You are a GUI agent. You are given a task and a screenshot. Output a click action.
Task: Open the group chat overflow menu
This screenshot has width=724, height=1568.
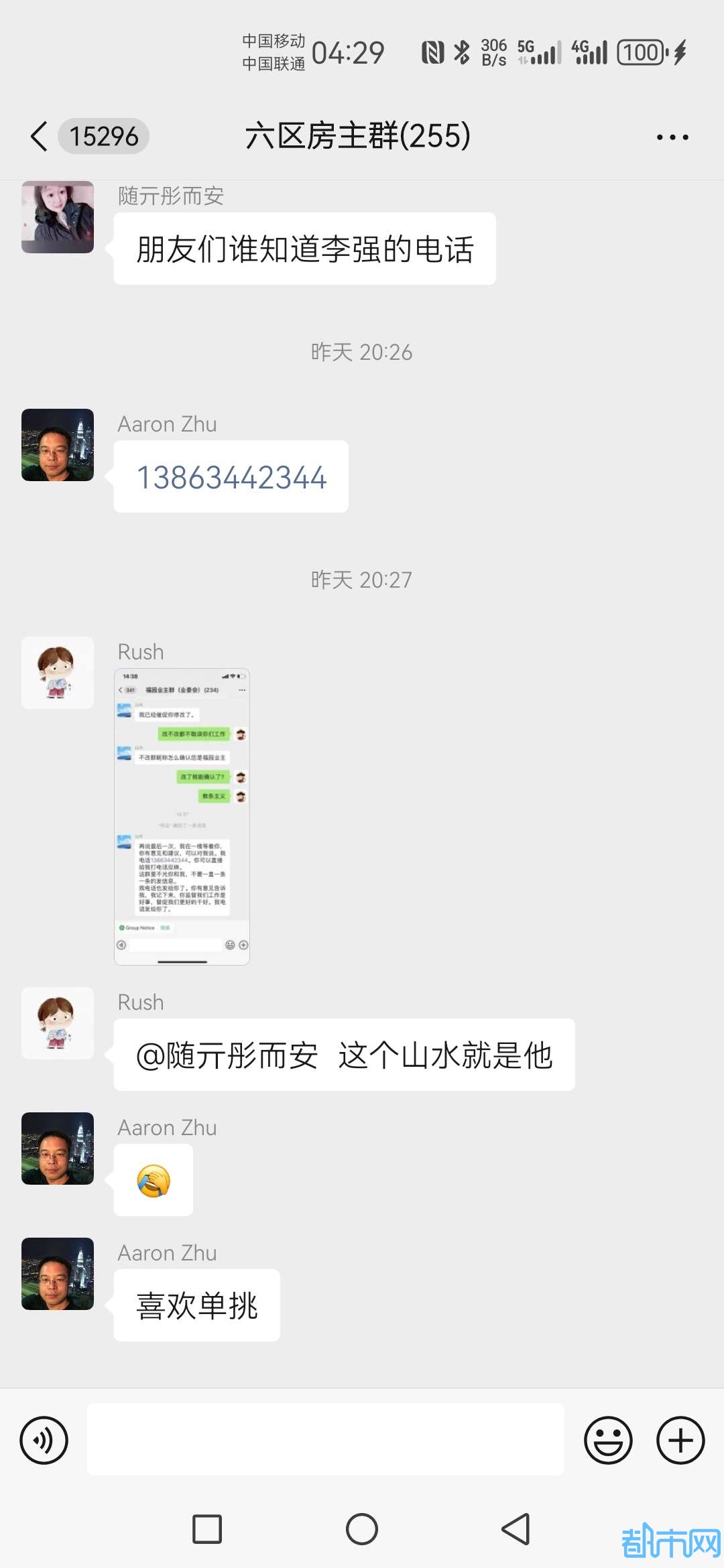coord(672,137)
